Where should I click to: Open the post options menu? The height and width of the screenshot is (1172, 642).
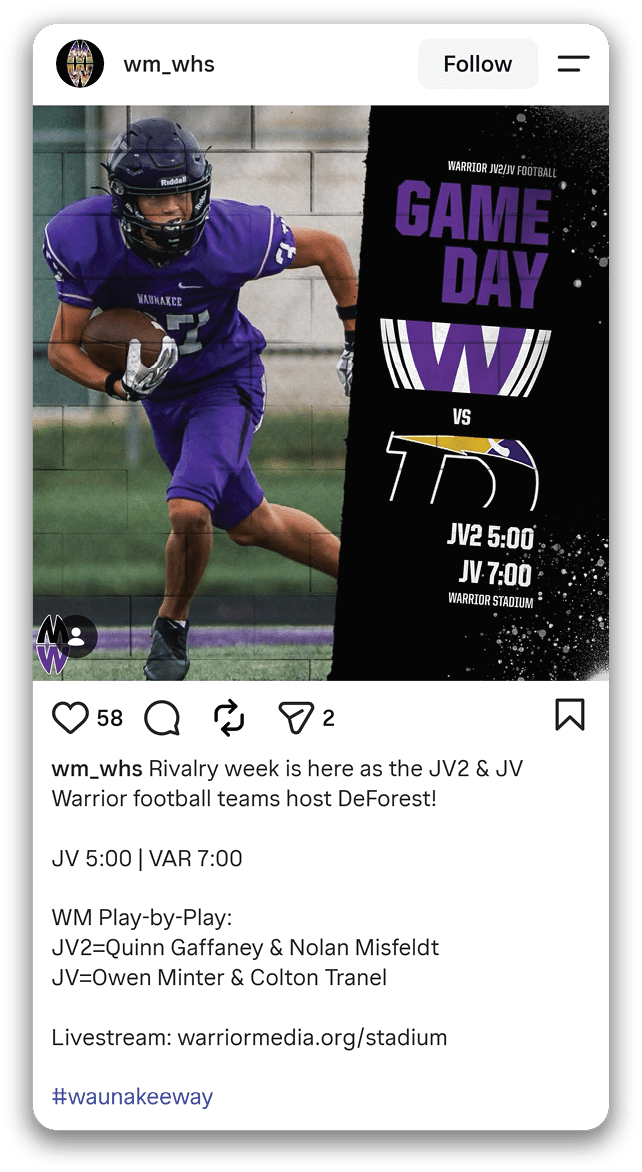point(573,64)
